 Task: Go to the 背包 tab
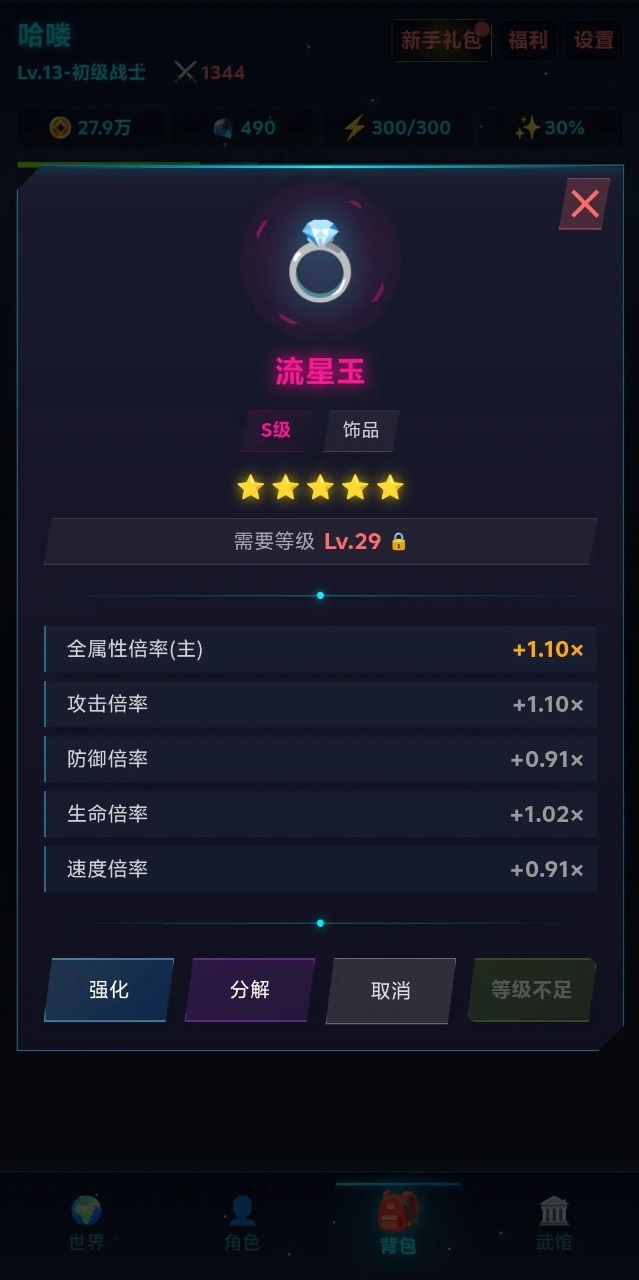398,1224
